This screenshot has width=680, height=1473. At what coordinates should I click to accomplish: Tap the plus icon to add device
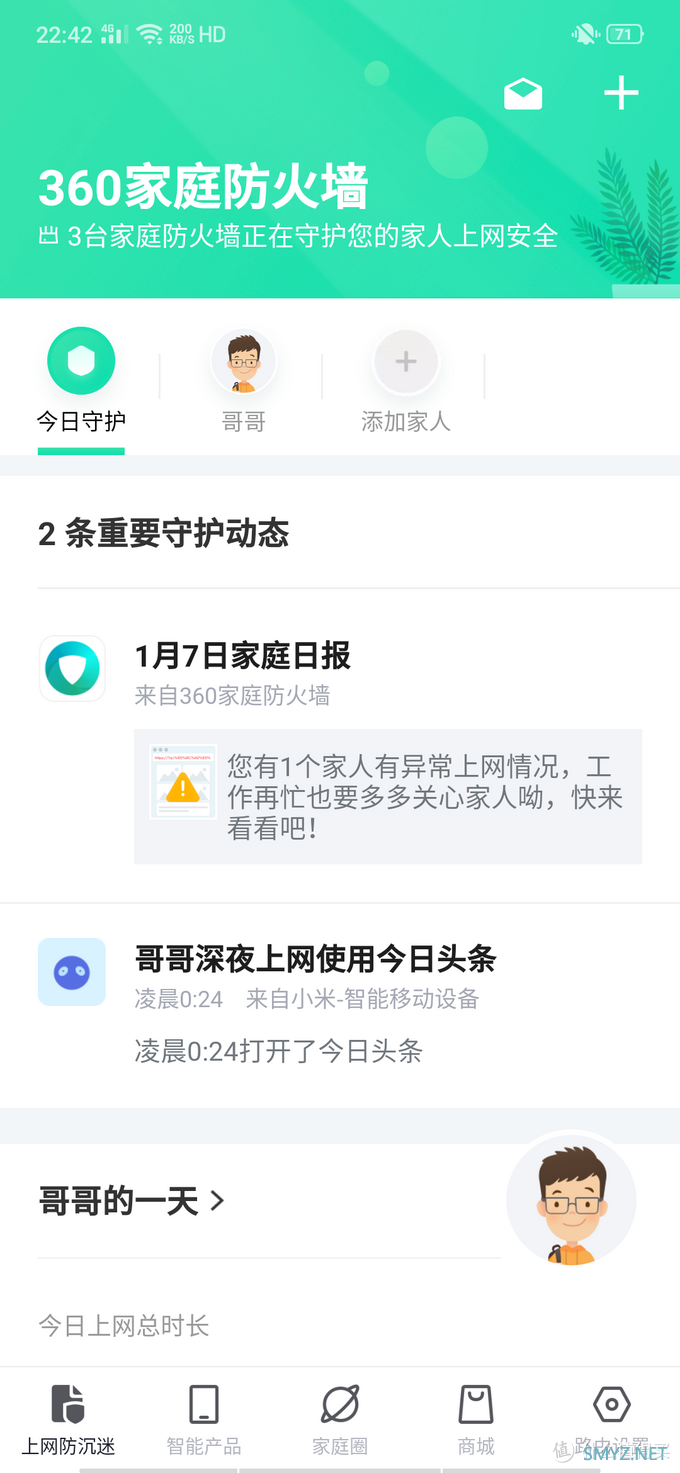(x=621, y=94)
